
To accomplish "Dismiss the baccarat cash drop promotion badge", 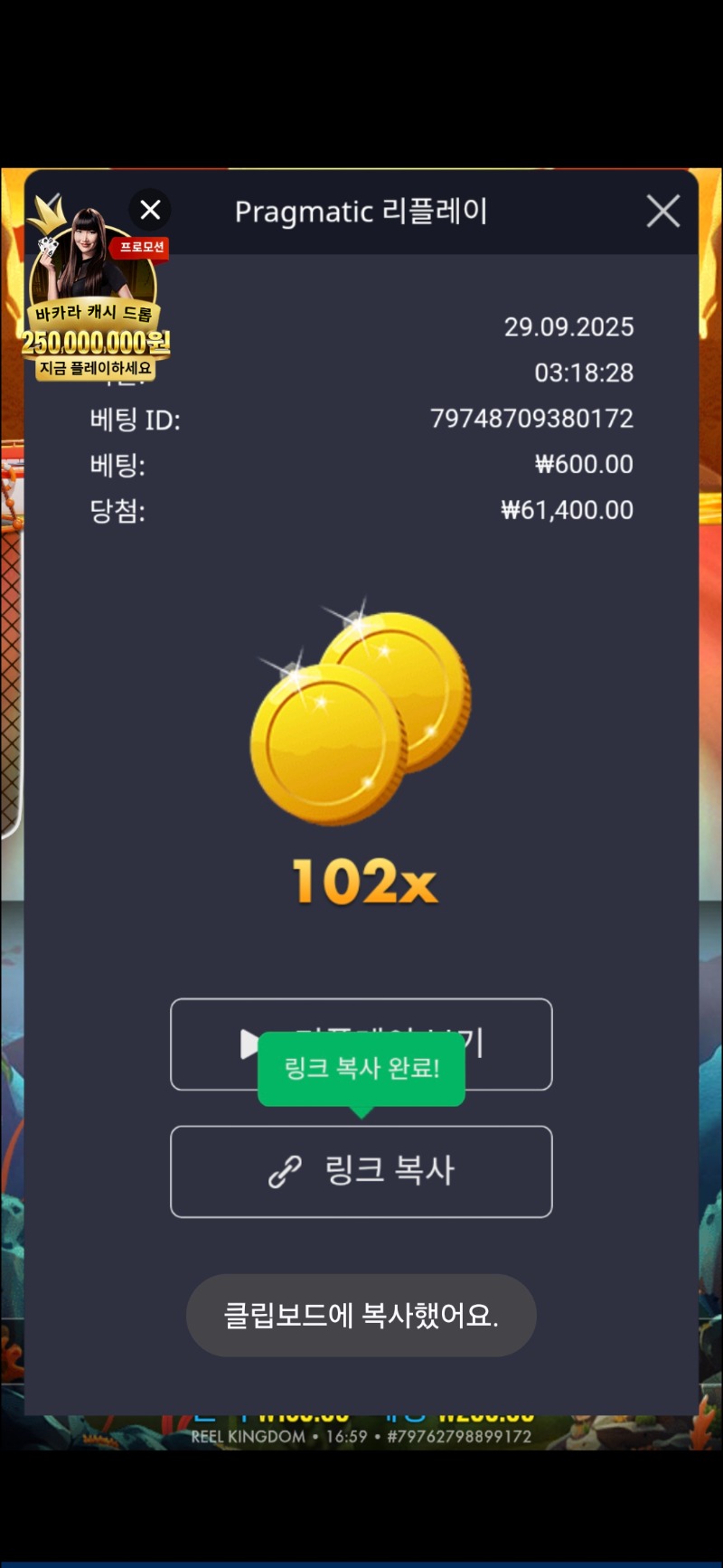I will (x=150, y=210).
